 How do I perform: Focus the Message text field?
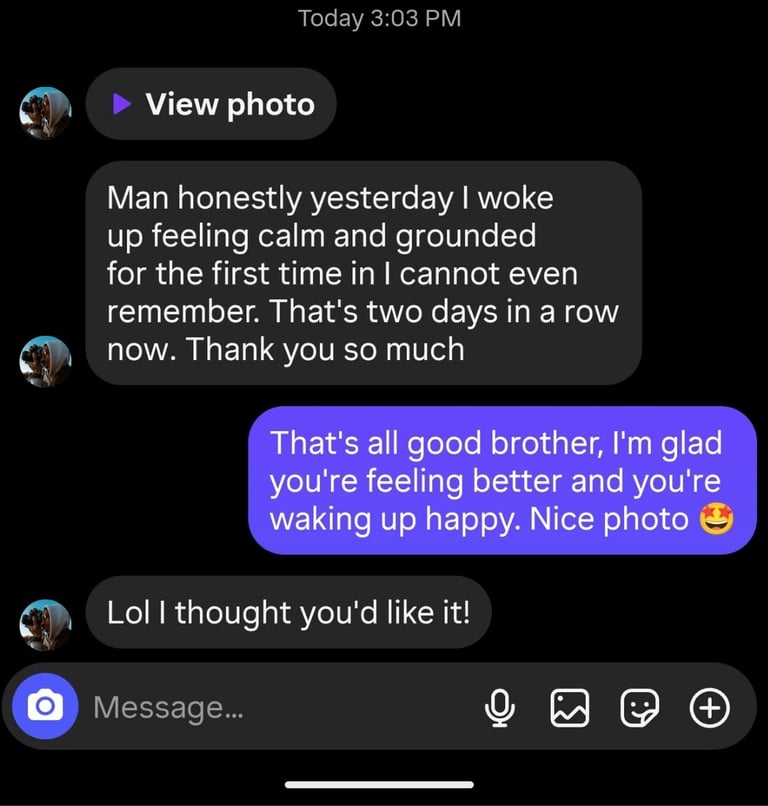(270, 708)
